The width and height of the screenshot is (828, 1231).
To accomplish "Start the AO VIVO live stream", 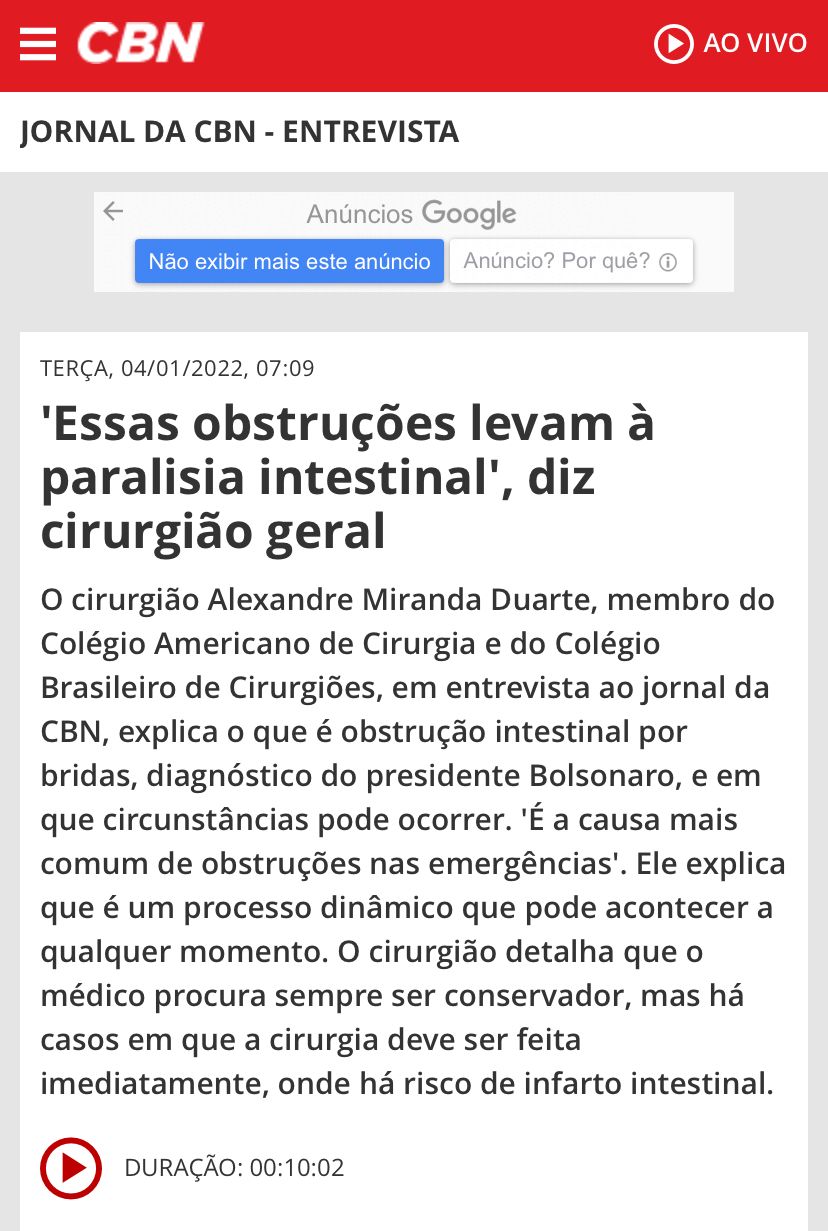I will pos(731,44).
